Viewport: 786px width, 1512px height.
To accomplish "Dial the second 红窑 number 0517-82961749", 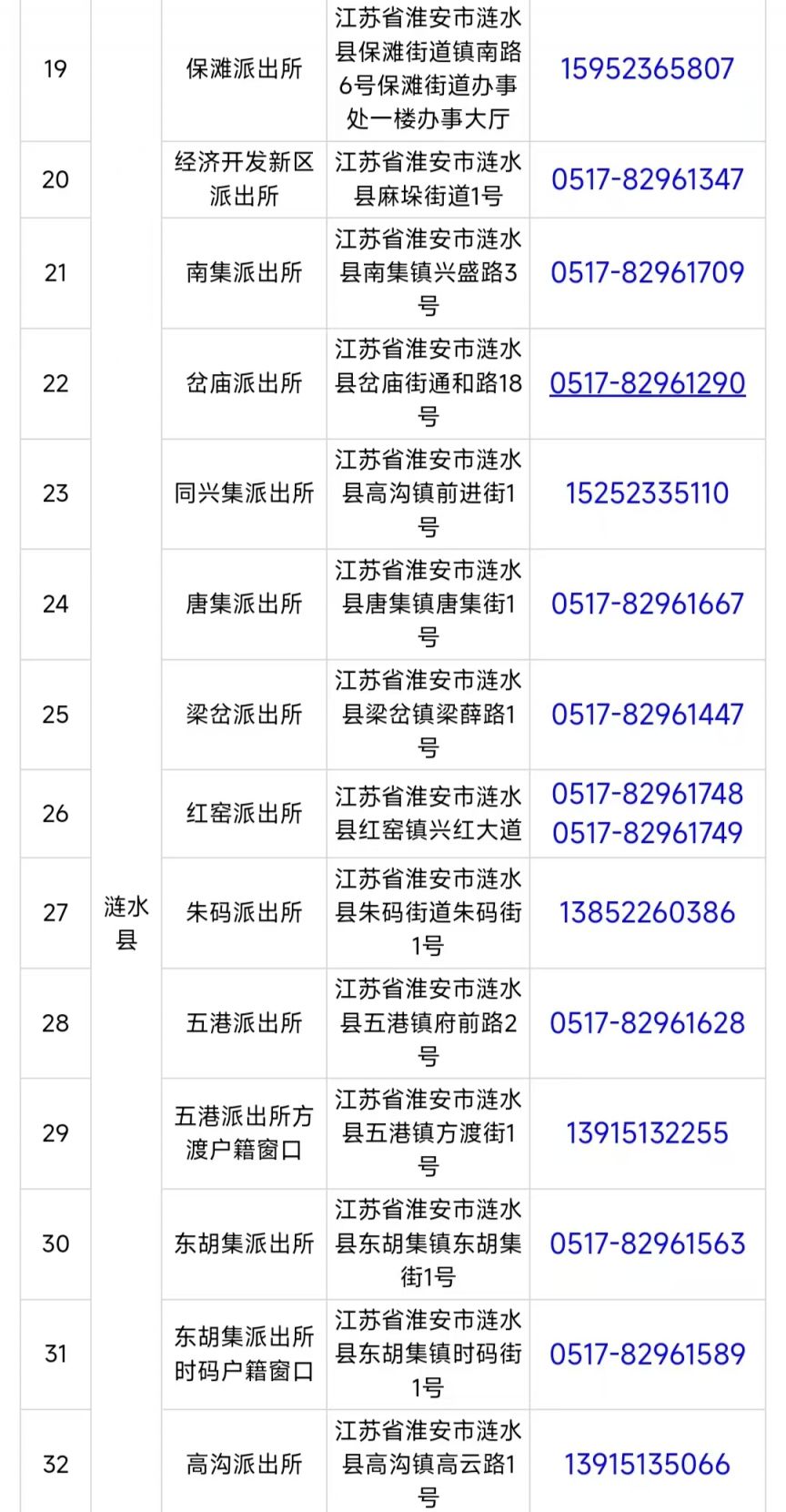I will pos(647,832).
